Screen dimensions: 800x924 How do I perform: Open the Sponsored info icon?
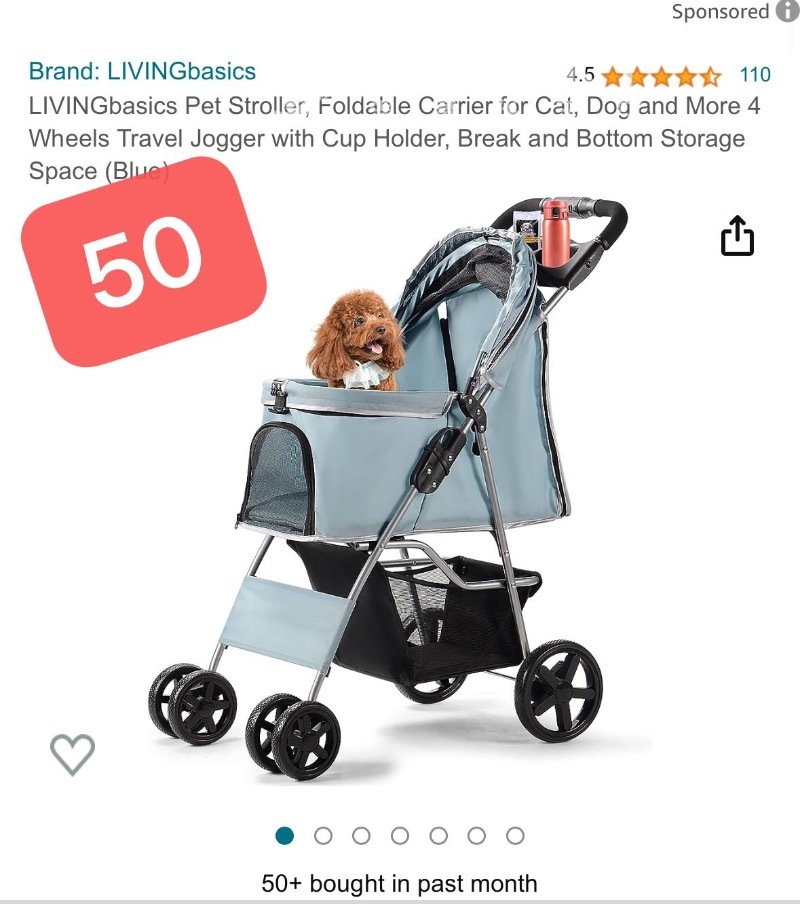[787, 12]
